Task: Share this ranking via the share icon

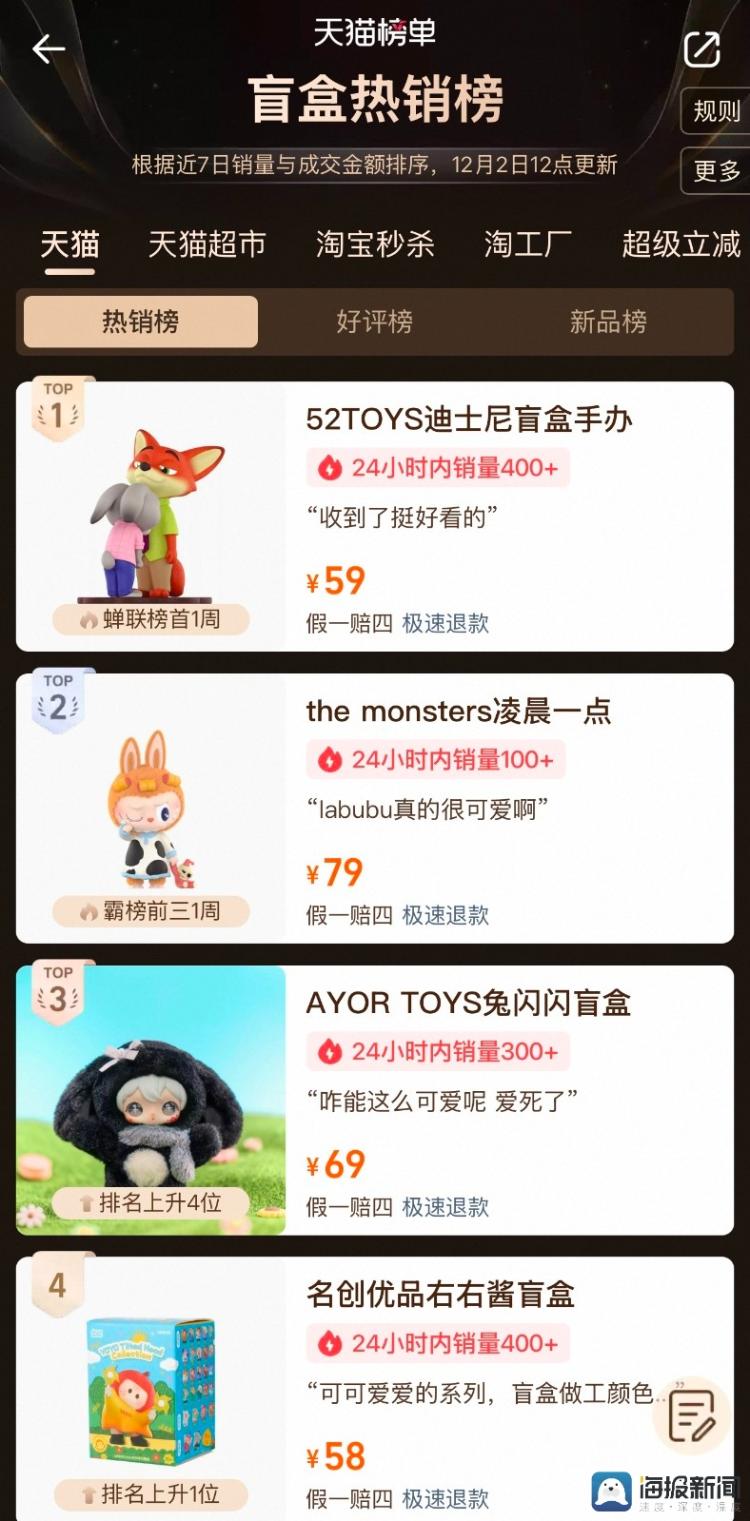Action: pos(701,49)
